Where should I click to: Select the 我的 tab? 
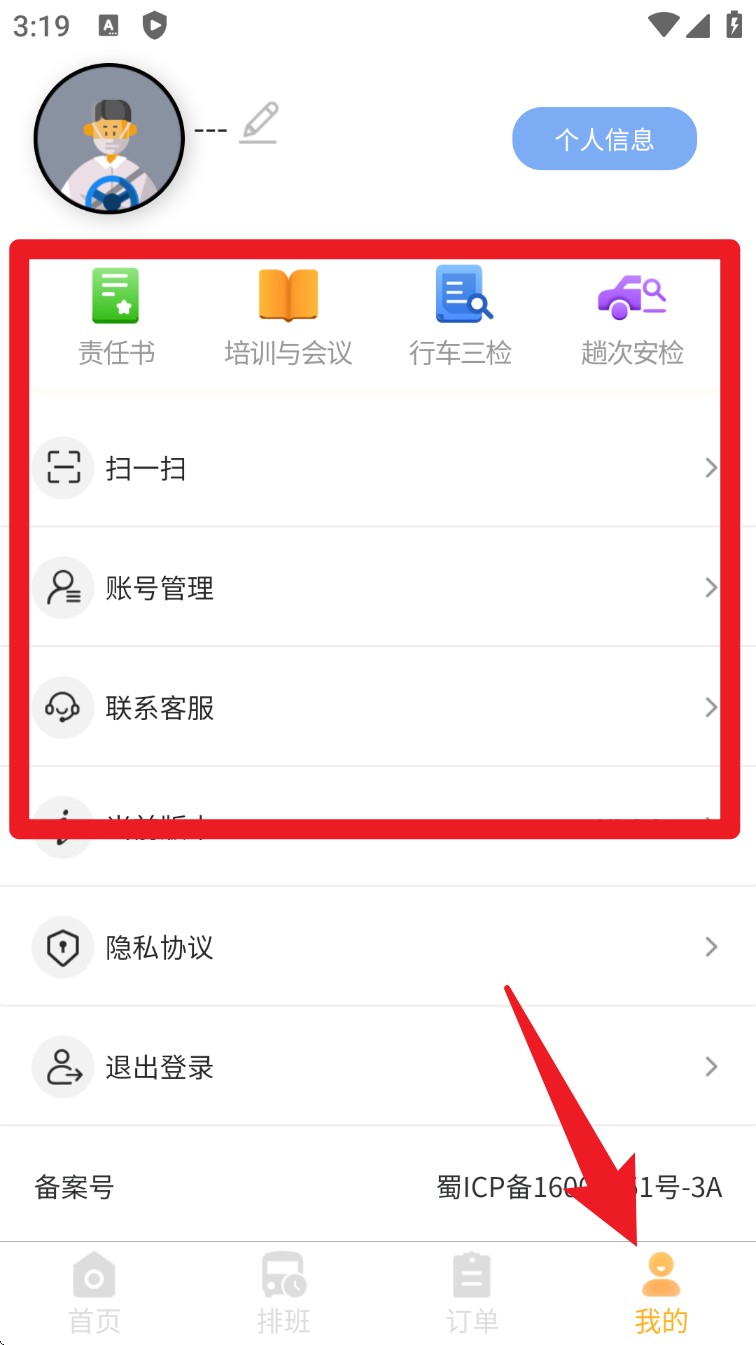click(x=661, y=1293)
